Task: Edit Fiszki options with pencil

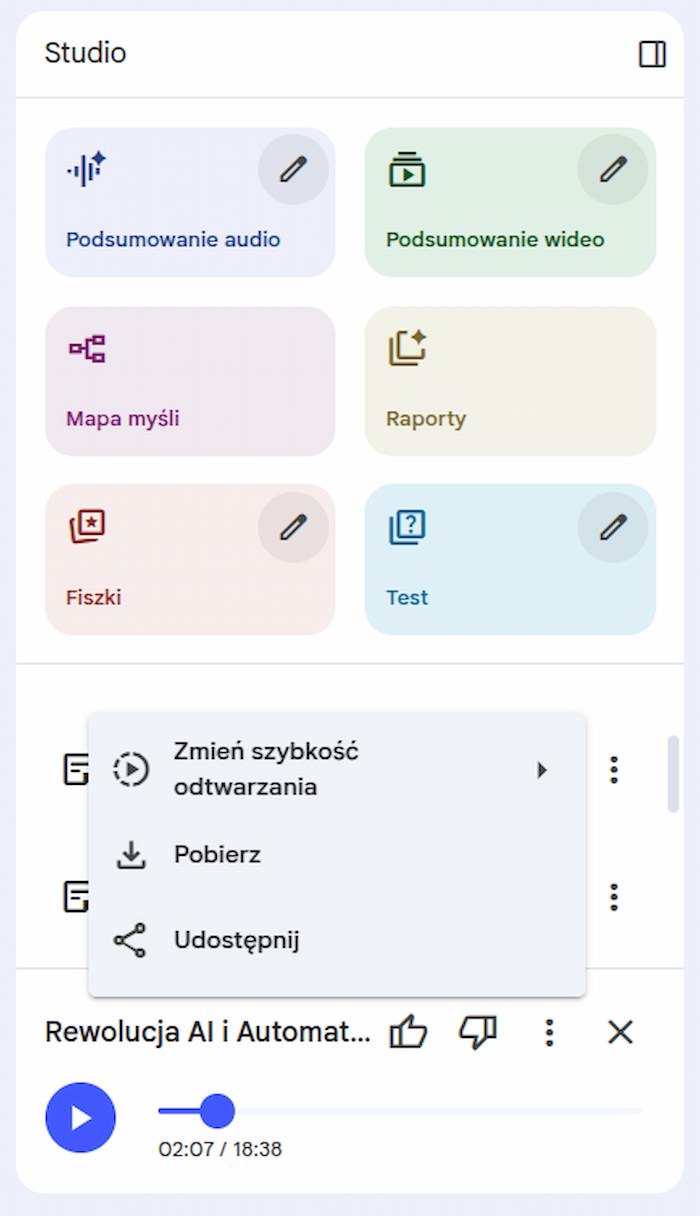Action: coord(293,526)
